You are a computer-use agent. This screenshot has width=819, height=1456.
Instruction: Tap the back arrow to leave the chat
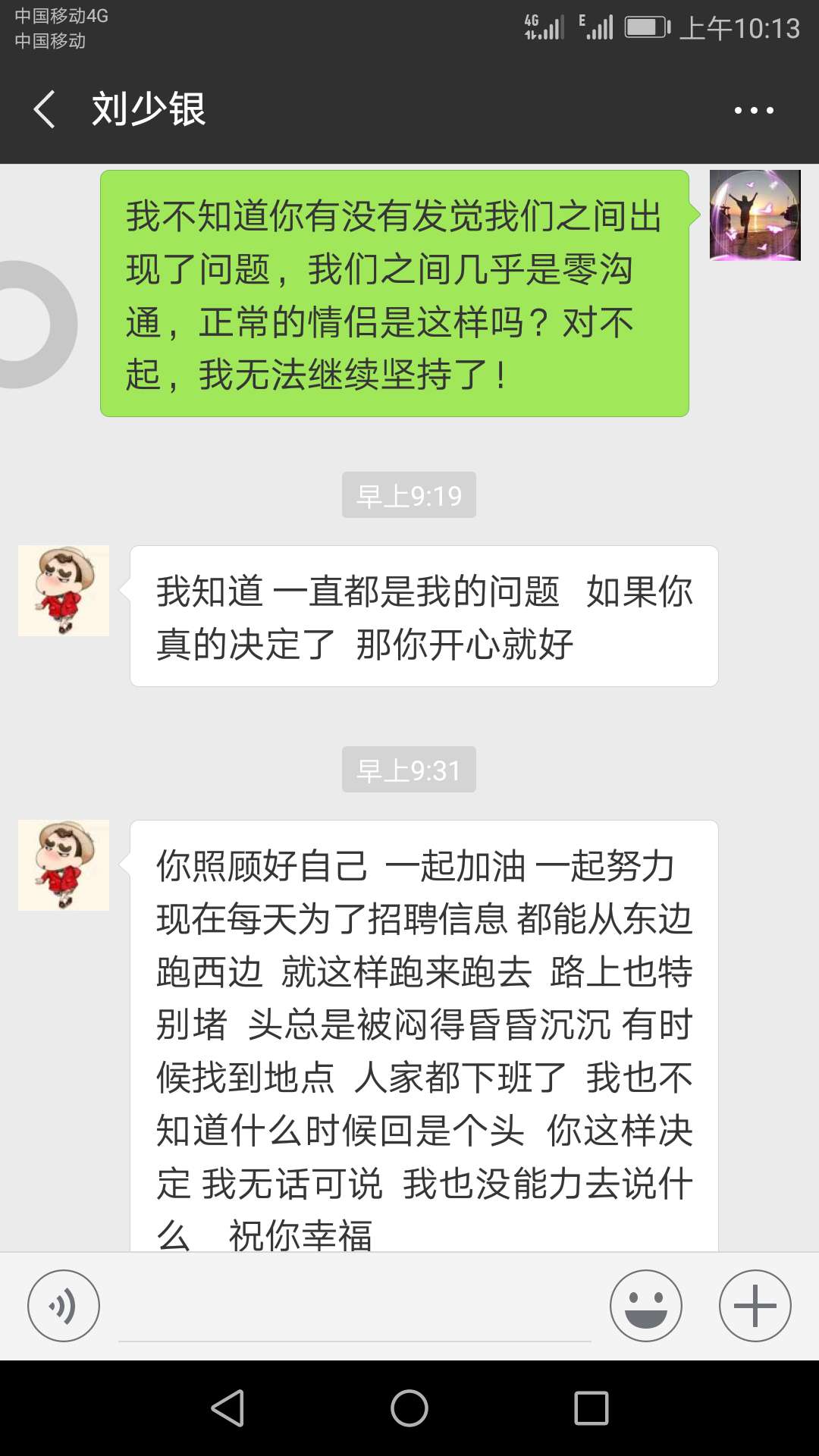pyautogui.click(x=43, y=110)
